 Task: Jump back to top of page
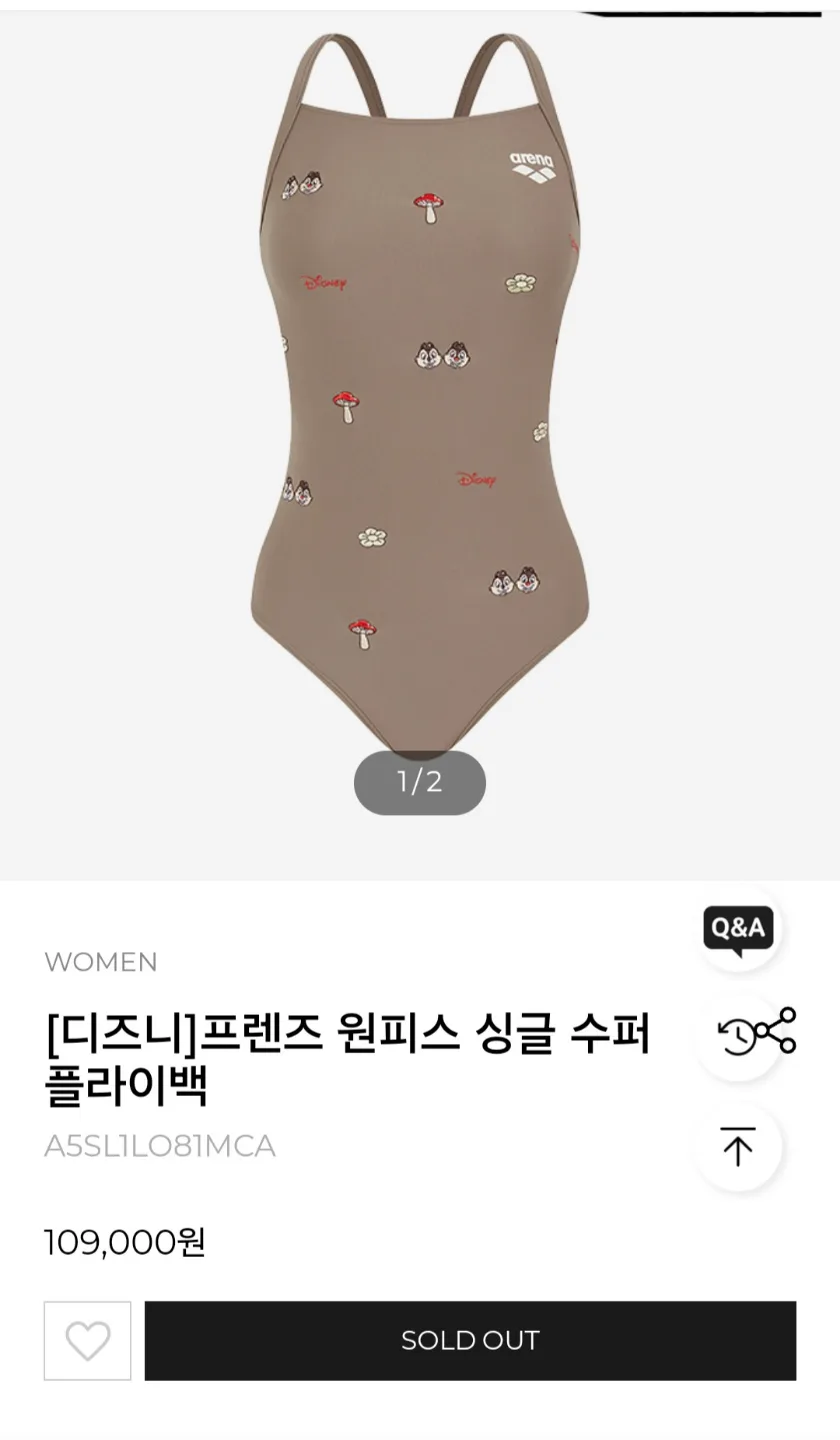(x=738, y=1146)
